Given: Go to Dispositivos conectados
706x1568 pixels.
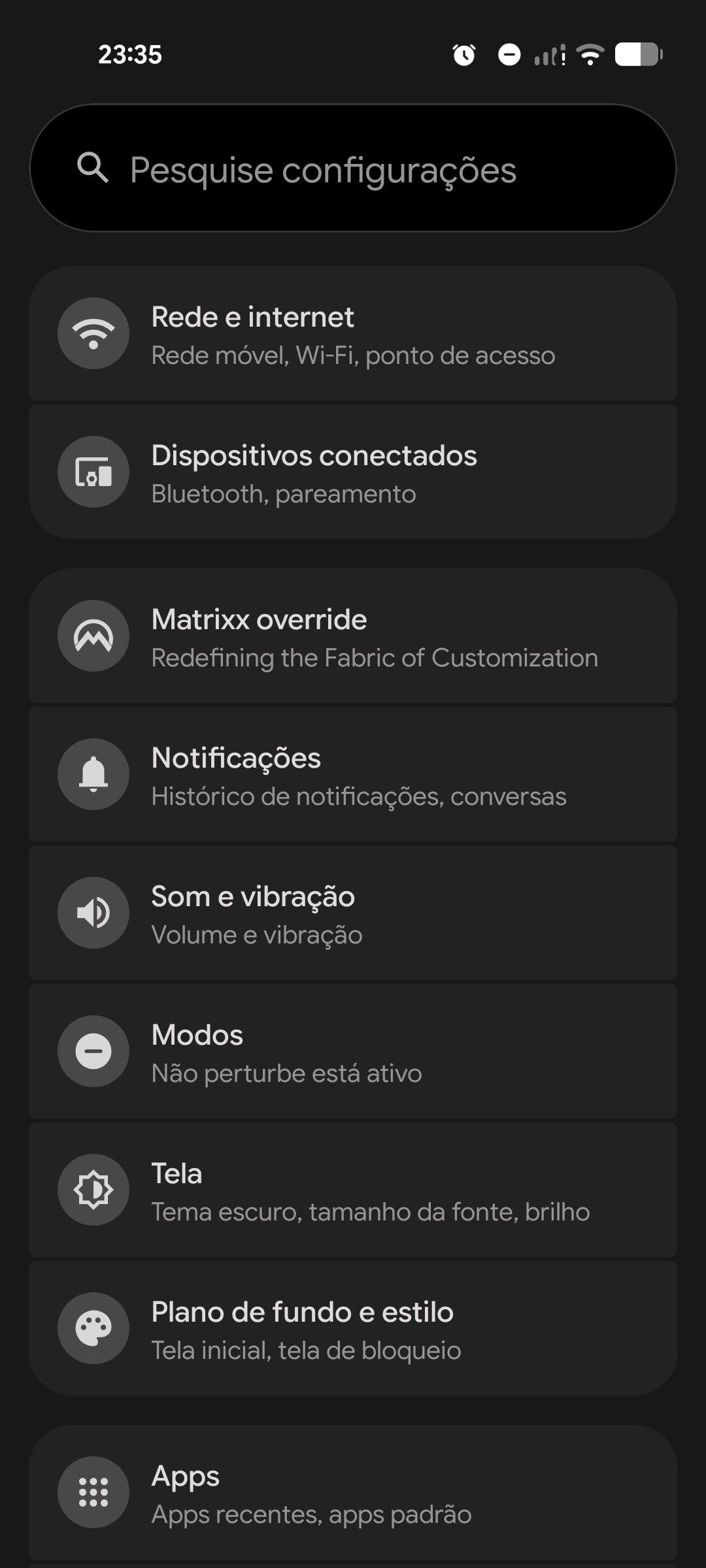Looking at the screenshot, I should tap(353, 473).
